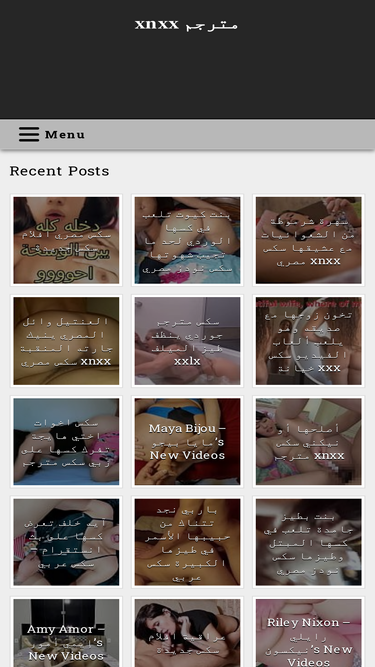Screen dimensions: 375x667
Task: Open the post labeled xxlx
Action: click(x=188, y=341)
